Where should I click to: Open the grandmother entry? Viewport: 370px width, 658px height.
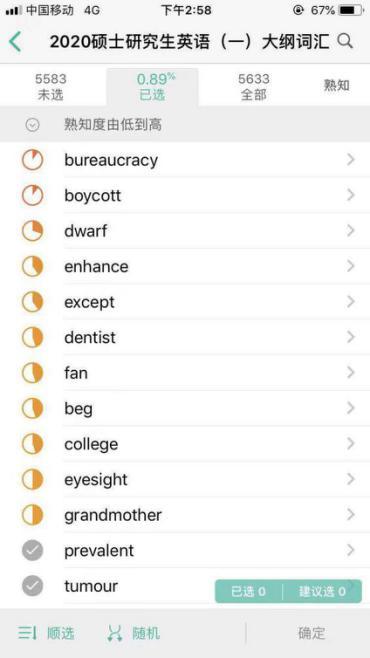point(185,515)
